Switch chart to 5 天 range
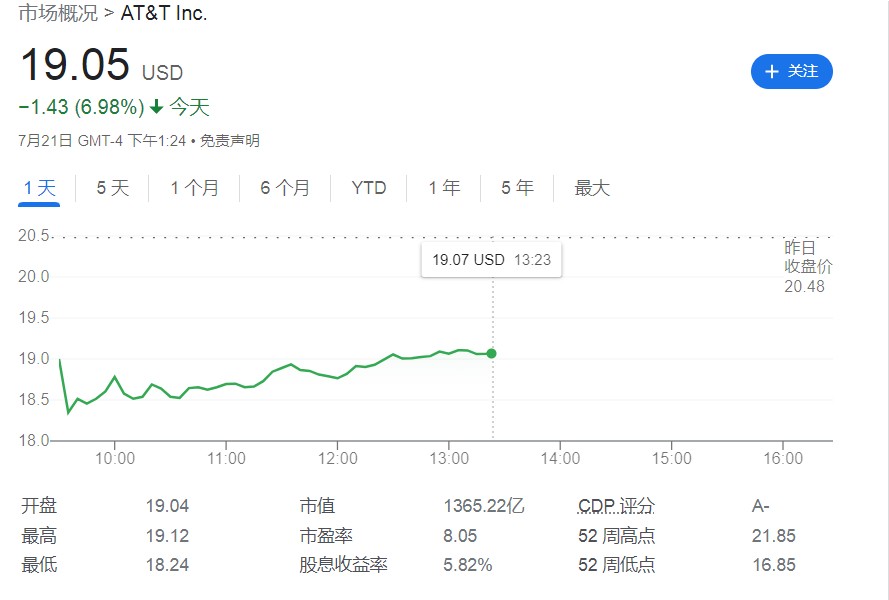The image size is (889, 600). (113, 188)
